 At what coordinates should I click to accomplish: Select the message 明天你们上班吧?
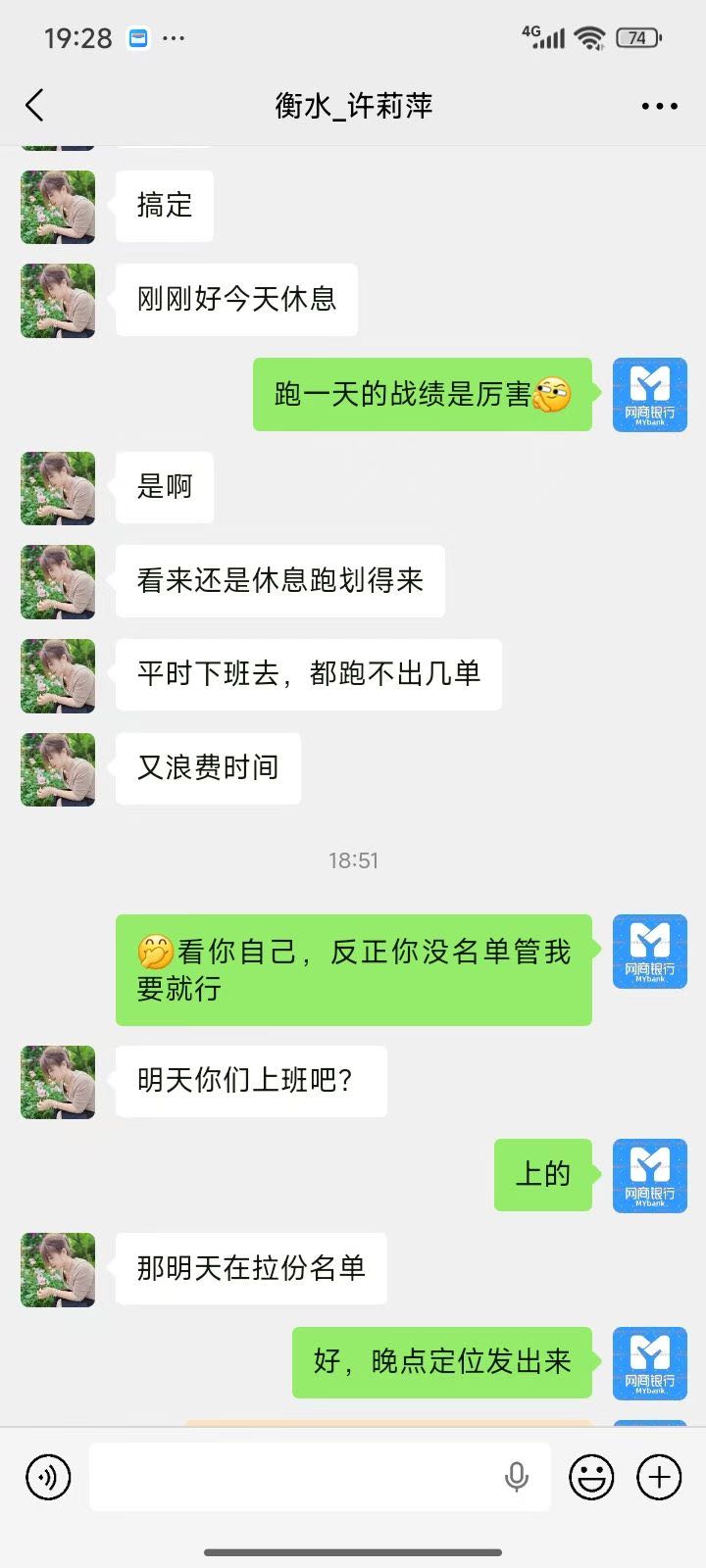250,1081
